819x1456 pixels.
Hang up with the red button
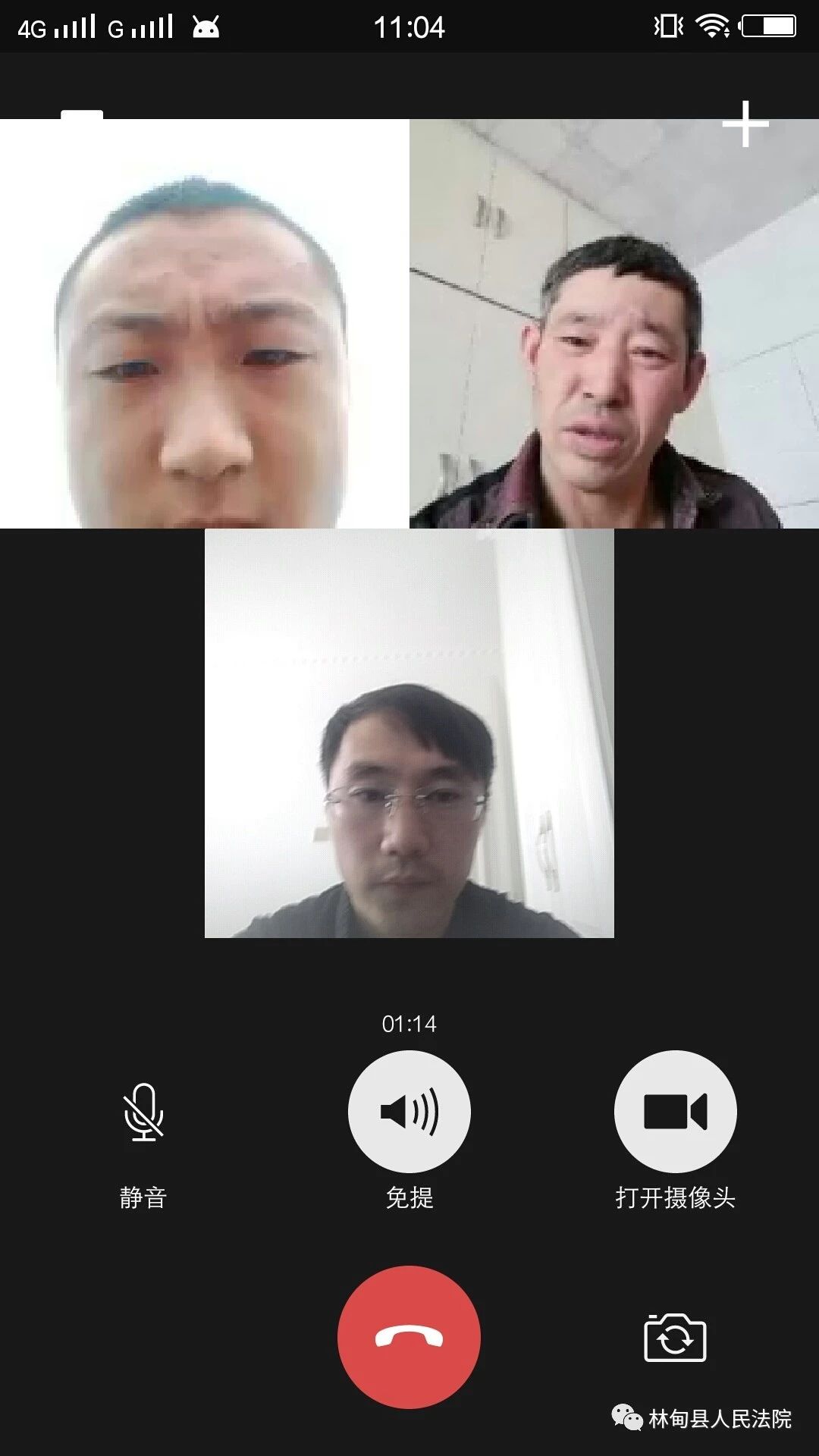tap(409, 1338)
